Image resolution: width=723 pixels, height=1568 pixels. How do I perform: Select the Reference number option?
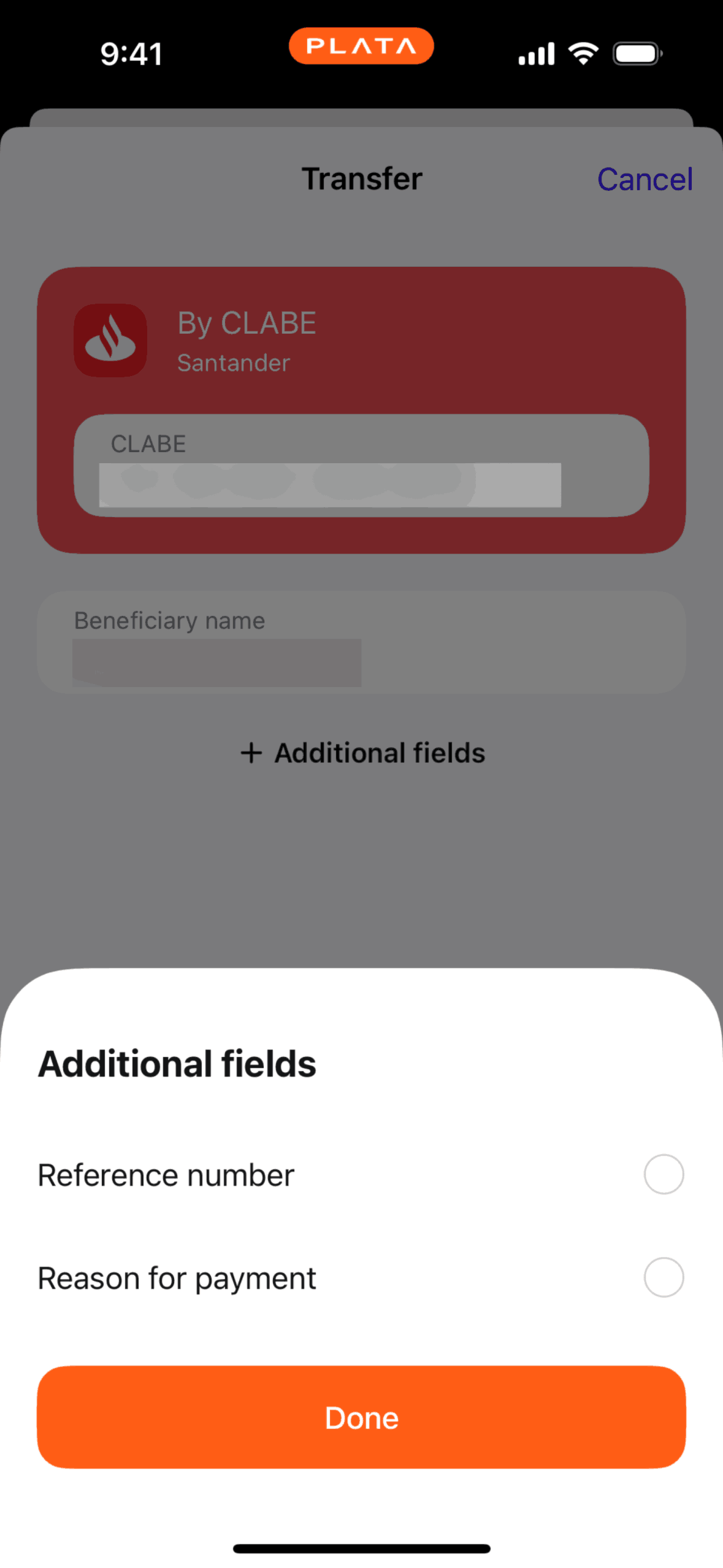coord(663,1174)
